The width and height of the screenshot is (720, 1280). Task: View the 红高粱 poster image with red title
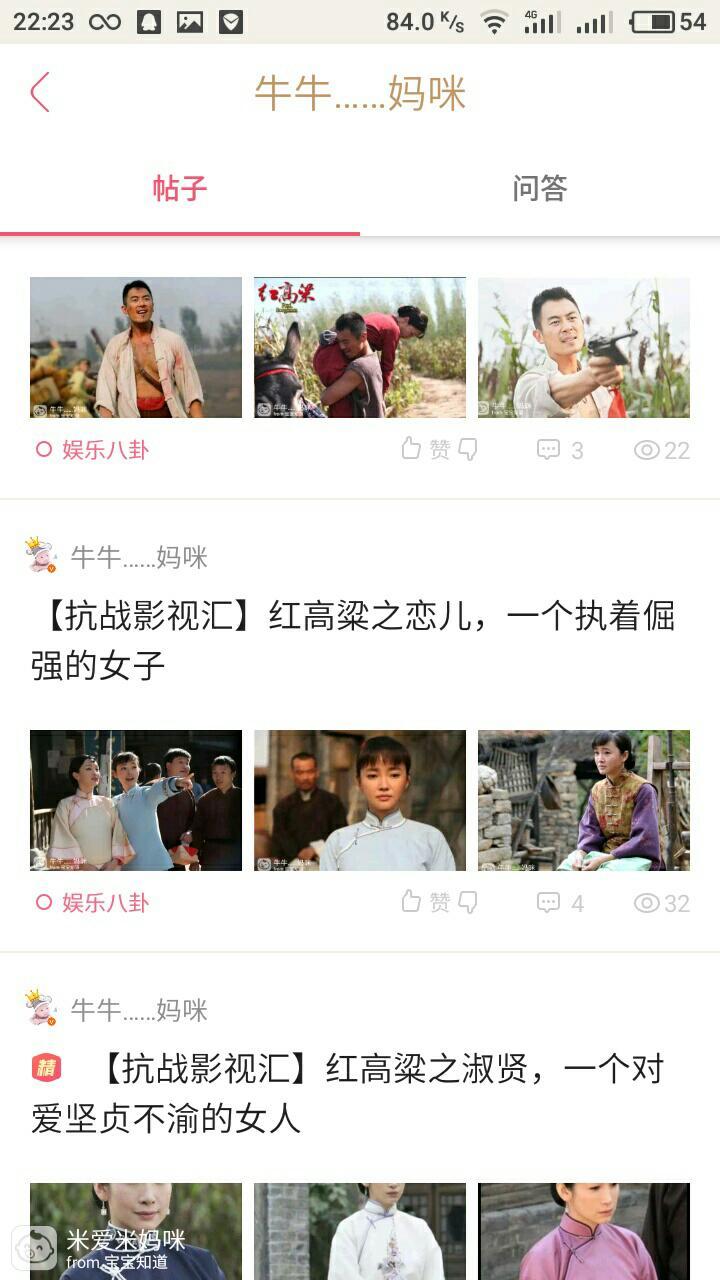(x=360, y=347)
